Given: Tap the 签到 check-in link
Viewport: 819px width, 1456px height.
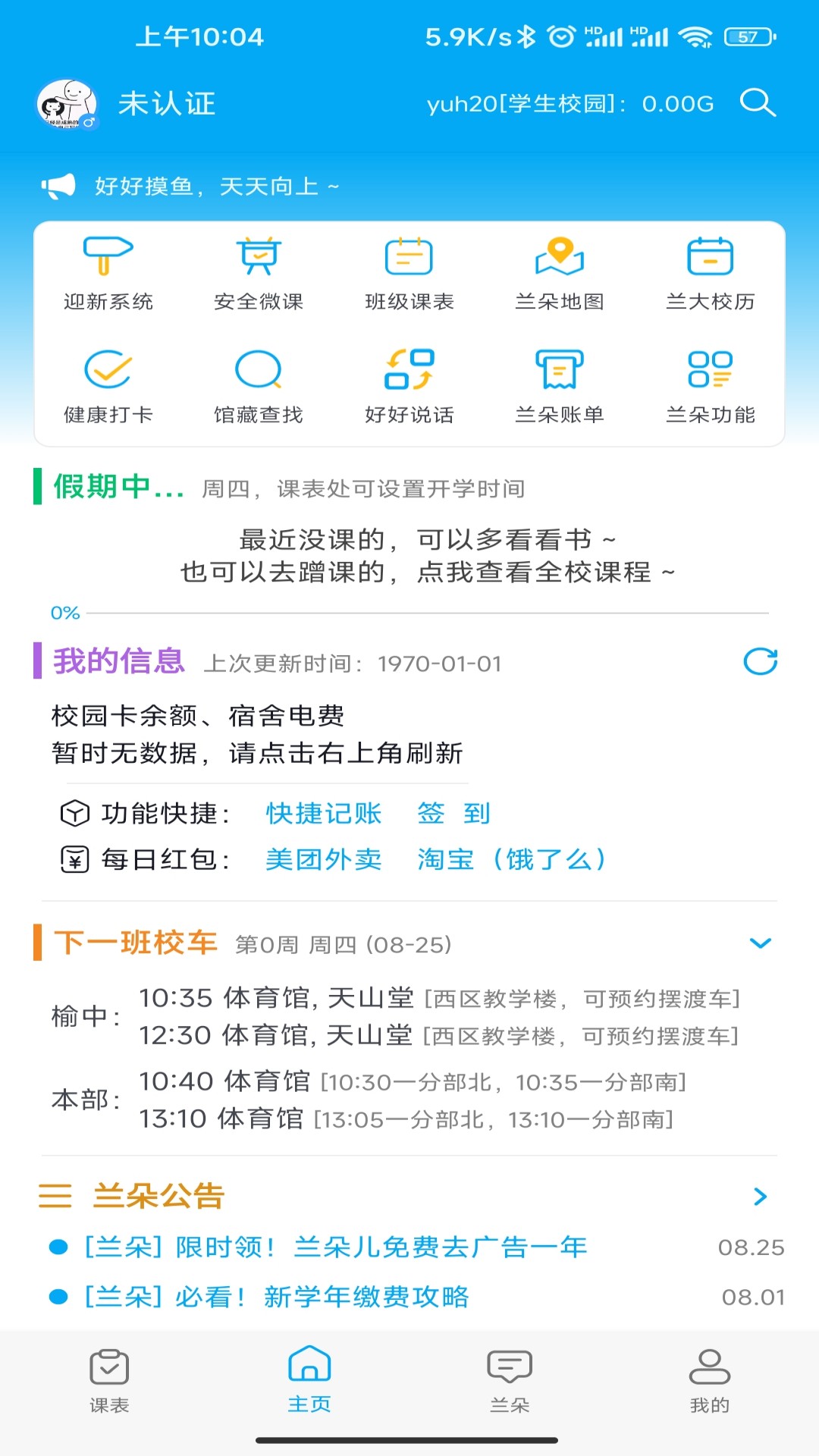Looking at the screenshot, I should tap(454, 813).
